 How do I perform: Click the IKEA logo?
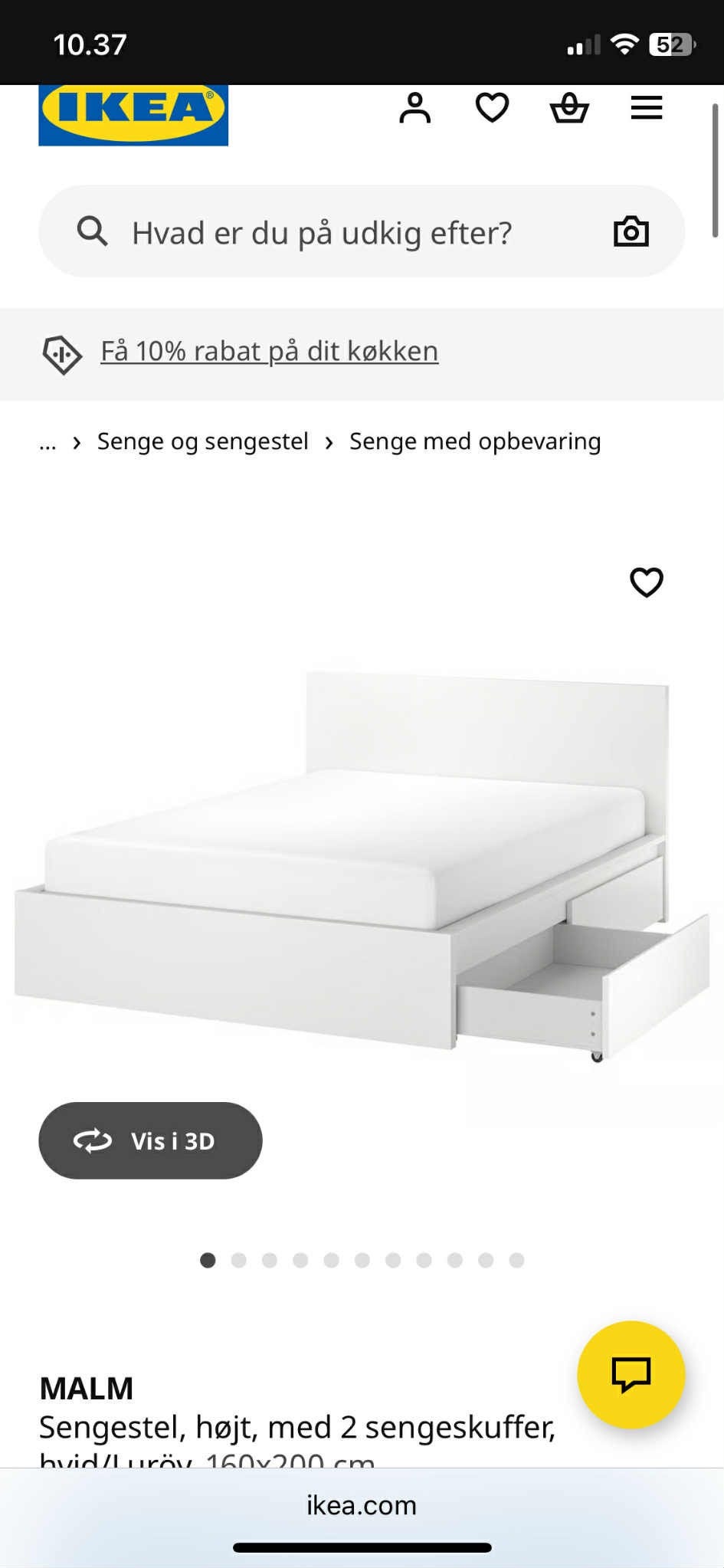pos(132,112)
